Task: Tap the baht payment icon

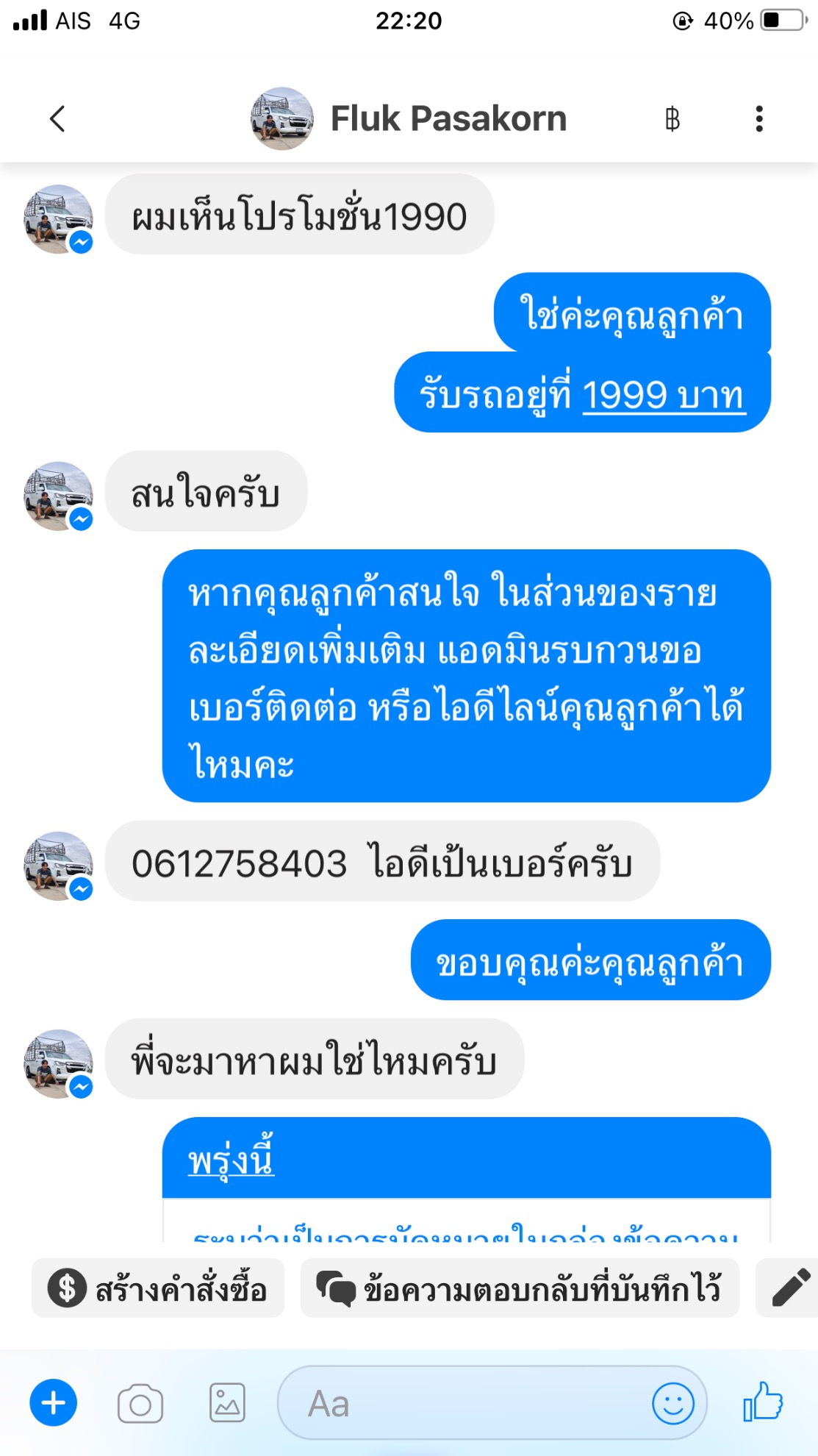Action: pyautogui.click(x=672, y=118)
